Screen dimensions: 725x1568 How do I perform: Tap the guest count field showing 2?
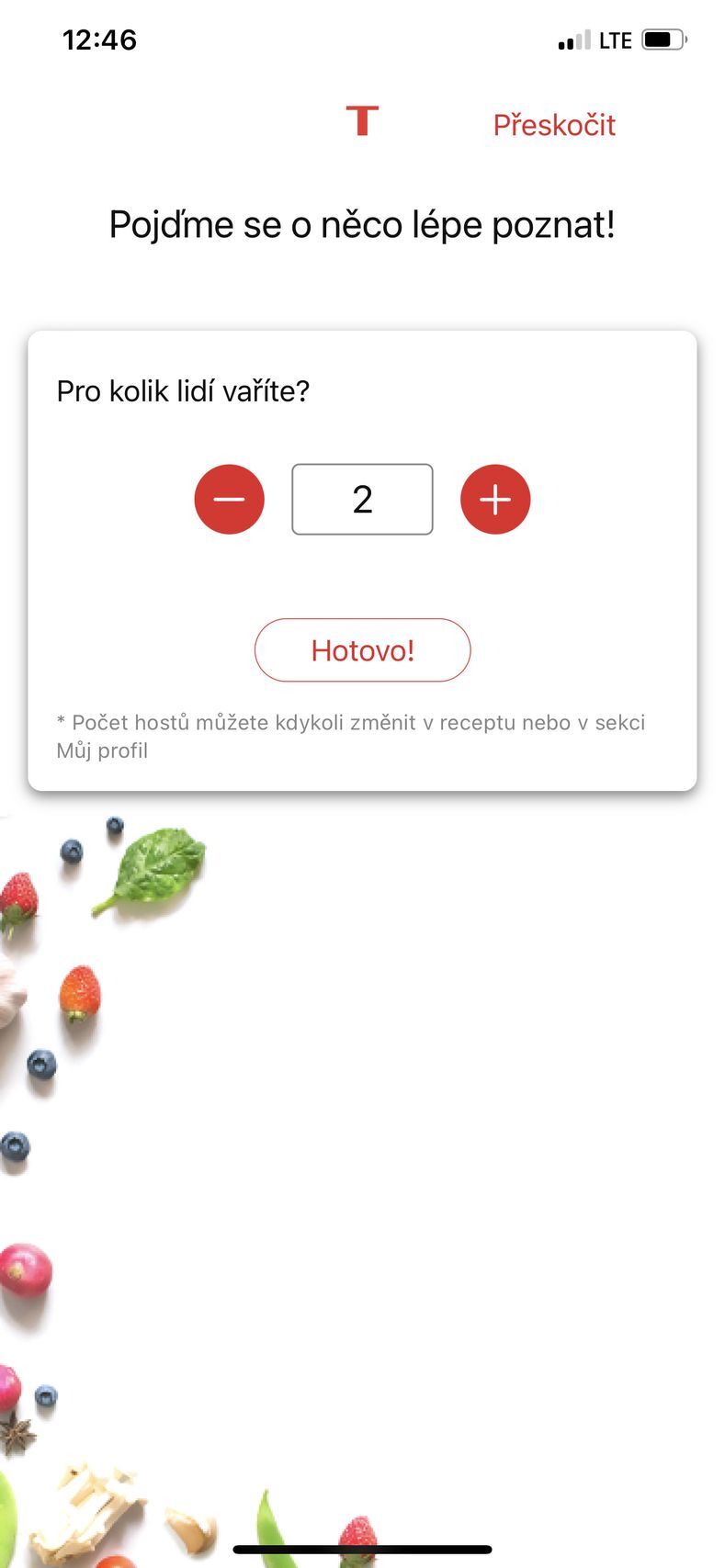click(x=362, y=499)
